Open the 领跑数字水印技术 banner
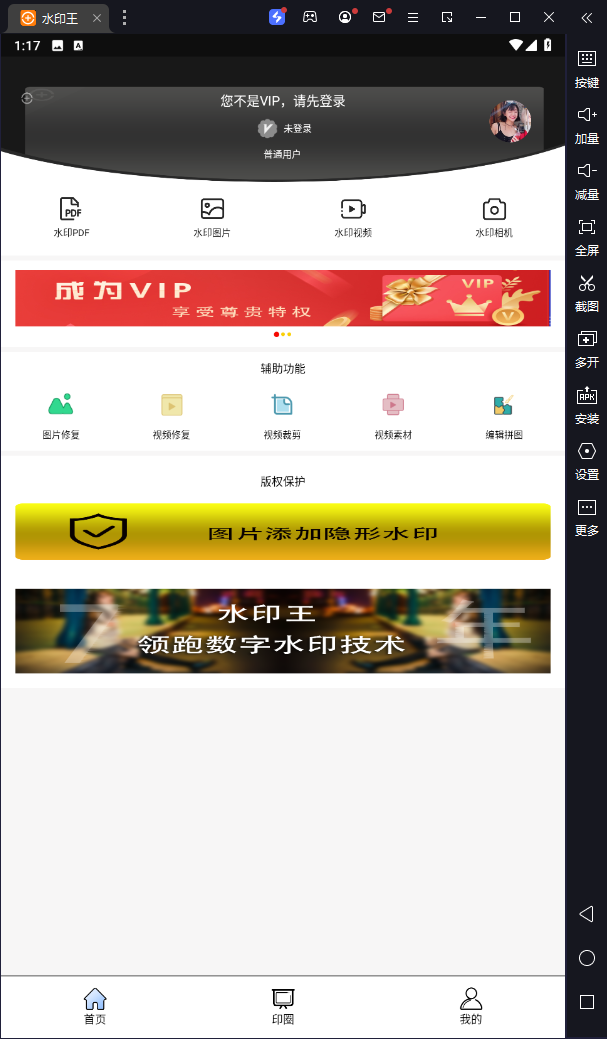 point(282,630)
